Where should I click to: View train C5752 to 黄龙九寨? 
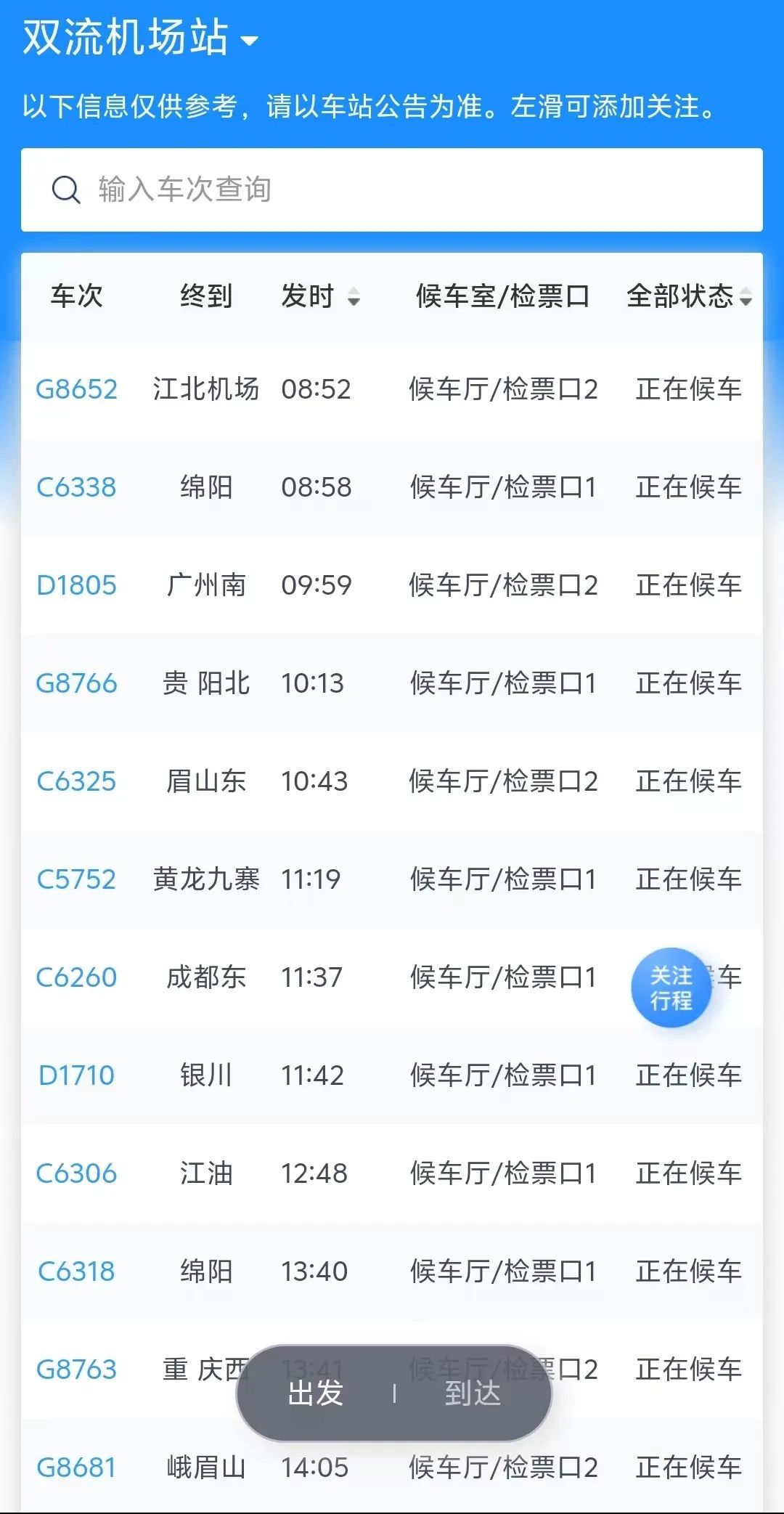77,879
